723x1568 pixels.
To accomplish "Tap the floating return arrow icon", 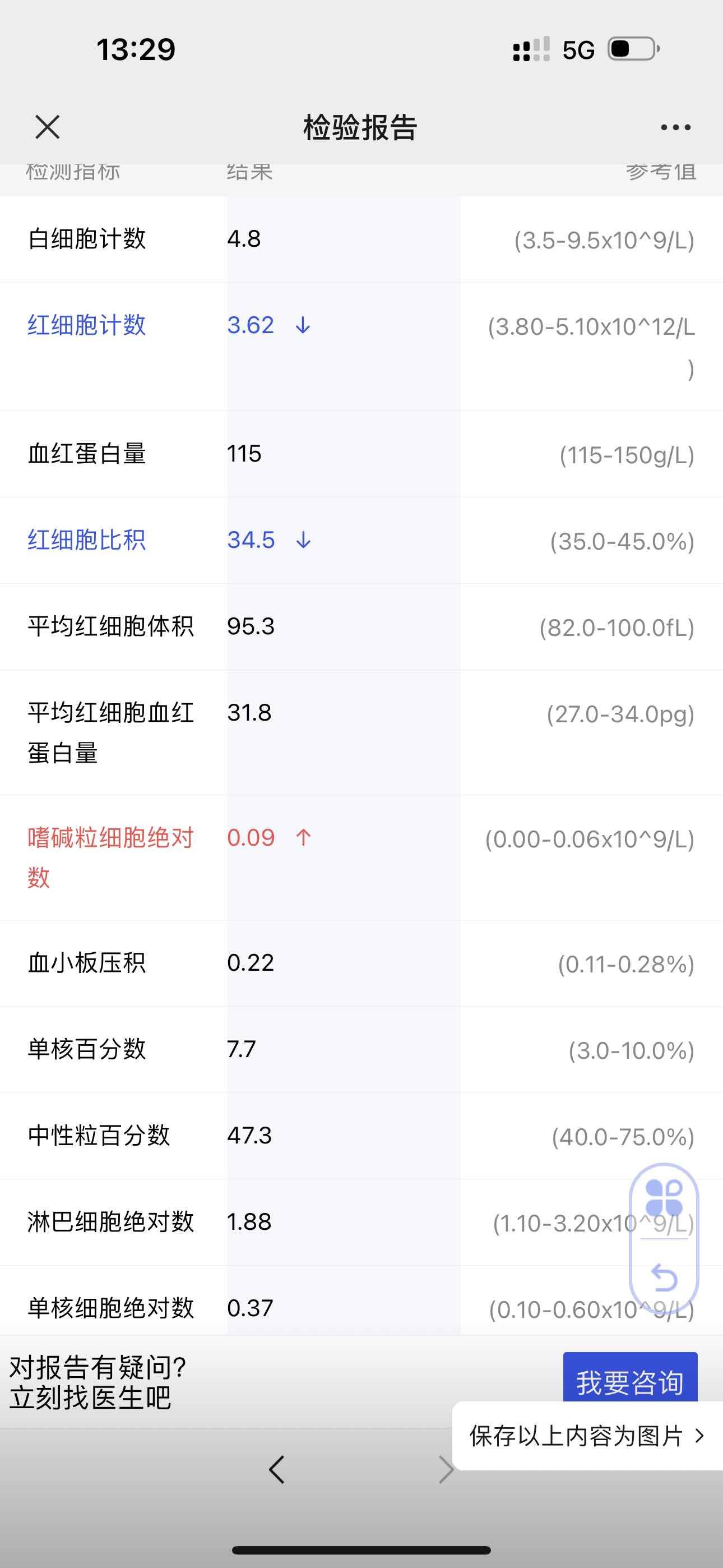I will (664, 1276).
